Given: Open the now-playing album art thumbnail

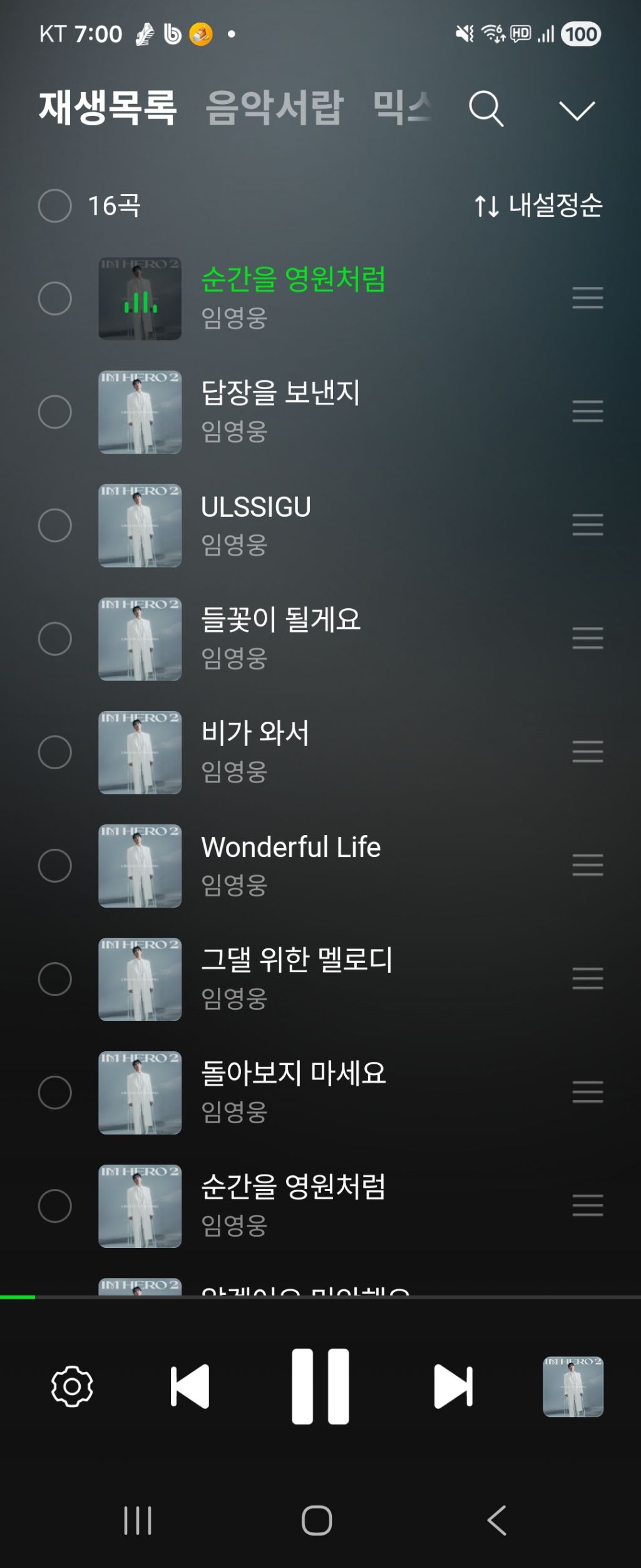Looking at the screenshot, I should [573, 1386].
